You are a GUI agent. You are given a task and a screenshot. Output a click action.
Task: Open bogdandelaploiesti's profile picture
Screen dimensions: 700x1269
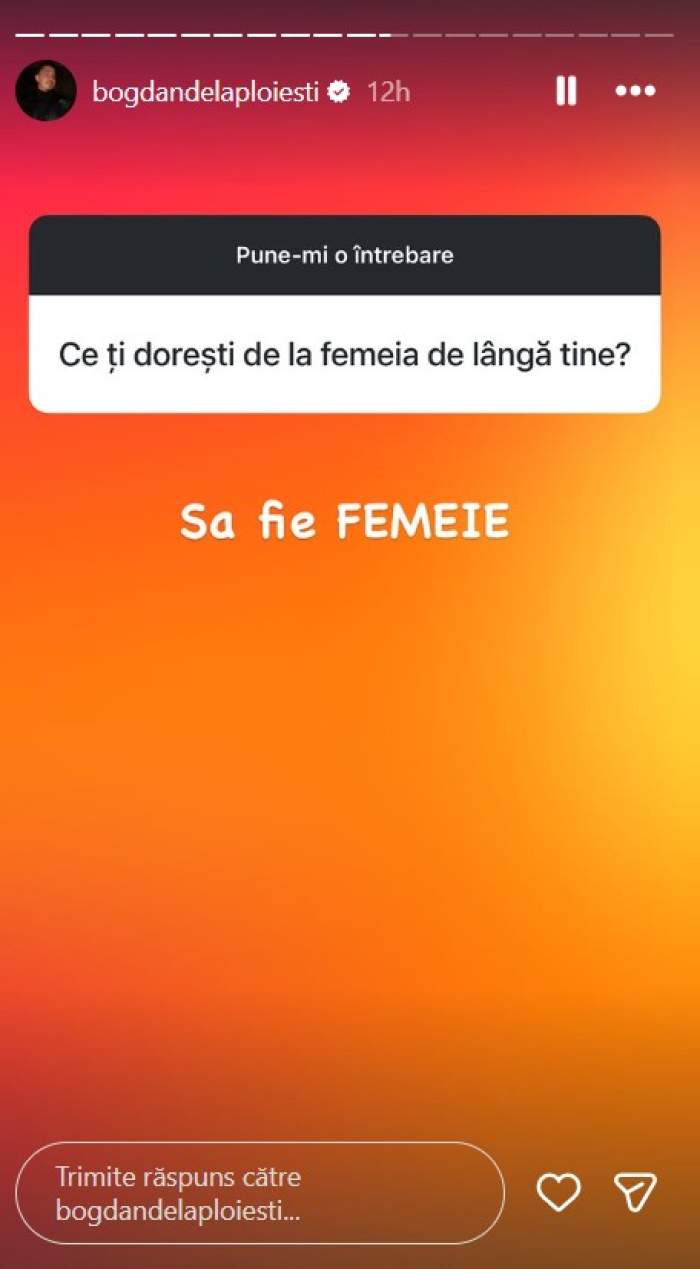[46, 91]
